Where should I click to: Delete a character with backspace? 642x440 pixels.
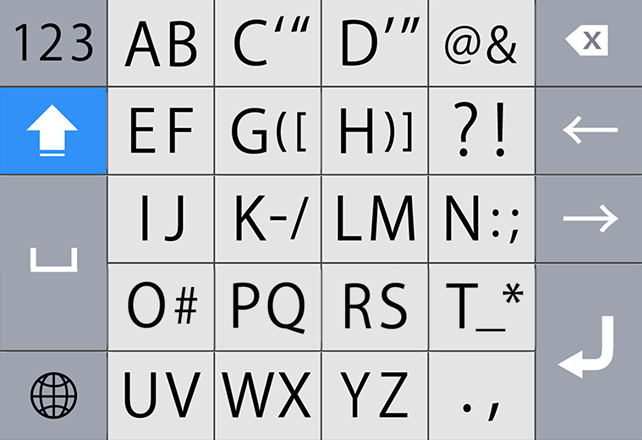click(588, 43)
